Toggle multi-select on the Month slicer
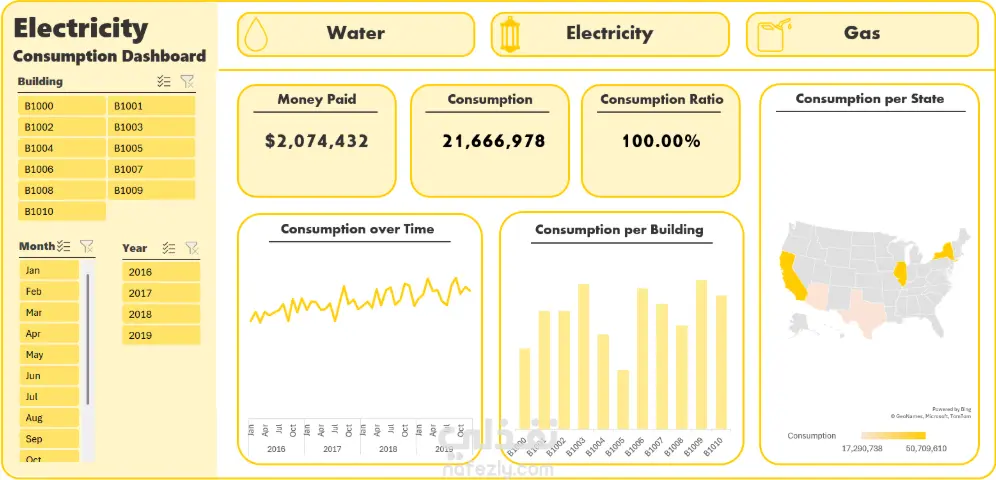Viewport: 996px width, 480px height. coord(64,246)
